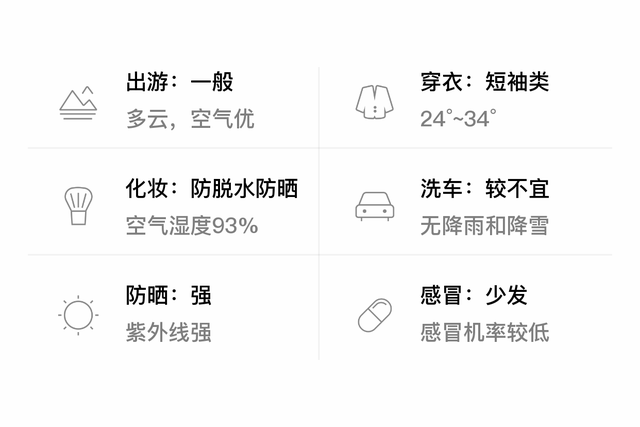Viewport: 640px width, 427px height.
Task: Select the 防晒 sun protection index
Action: (160, 313)
